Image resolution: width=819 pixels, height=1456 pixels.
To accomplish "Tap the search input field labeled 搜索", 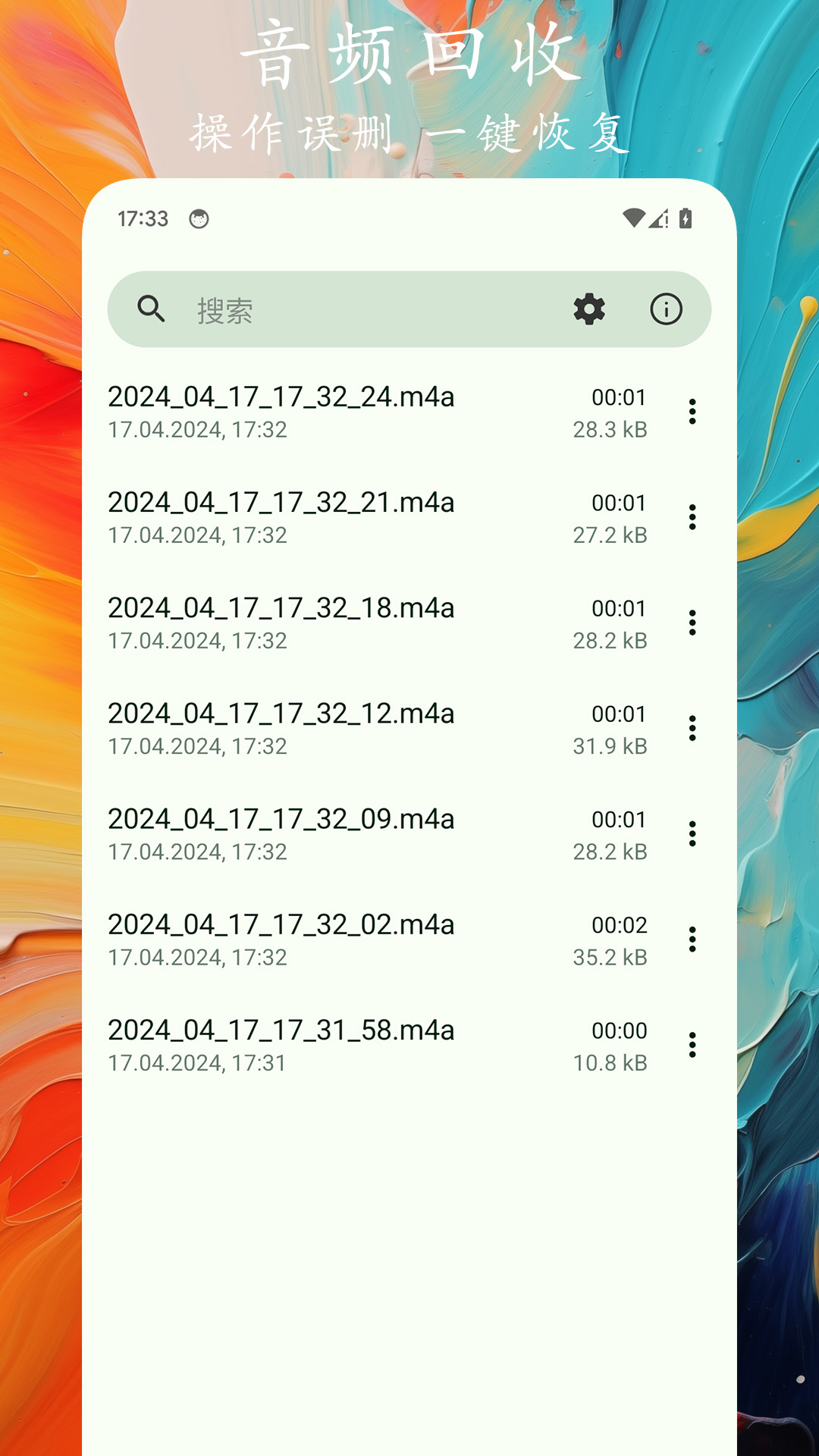I will point(303,309).
